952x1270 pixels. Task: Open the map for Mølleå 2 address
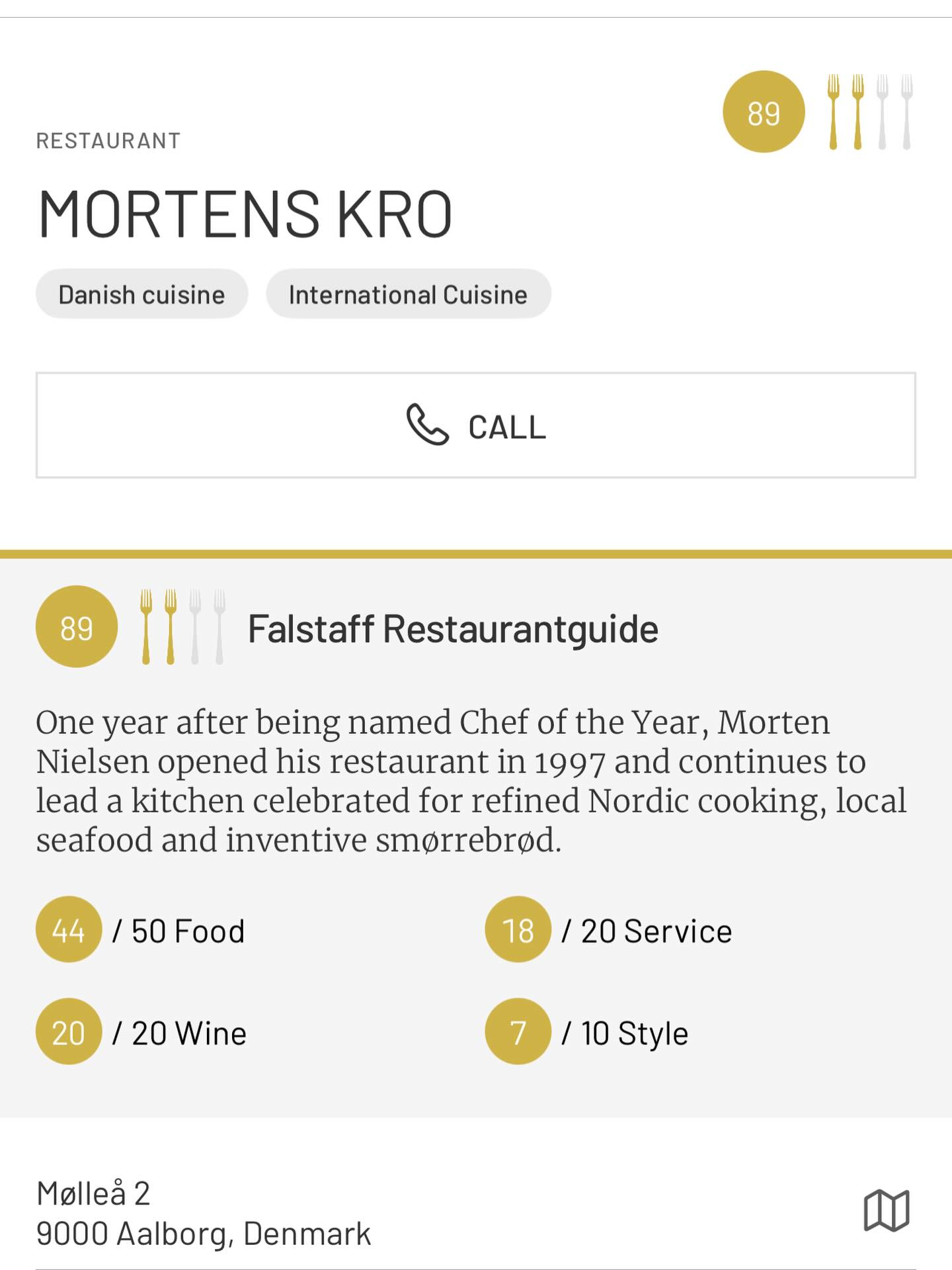point(887,1211)
